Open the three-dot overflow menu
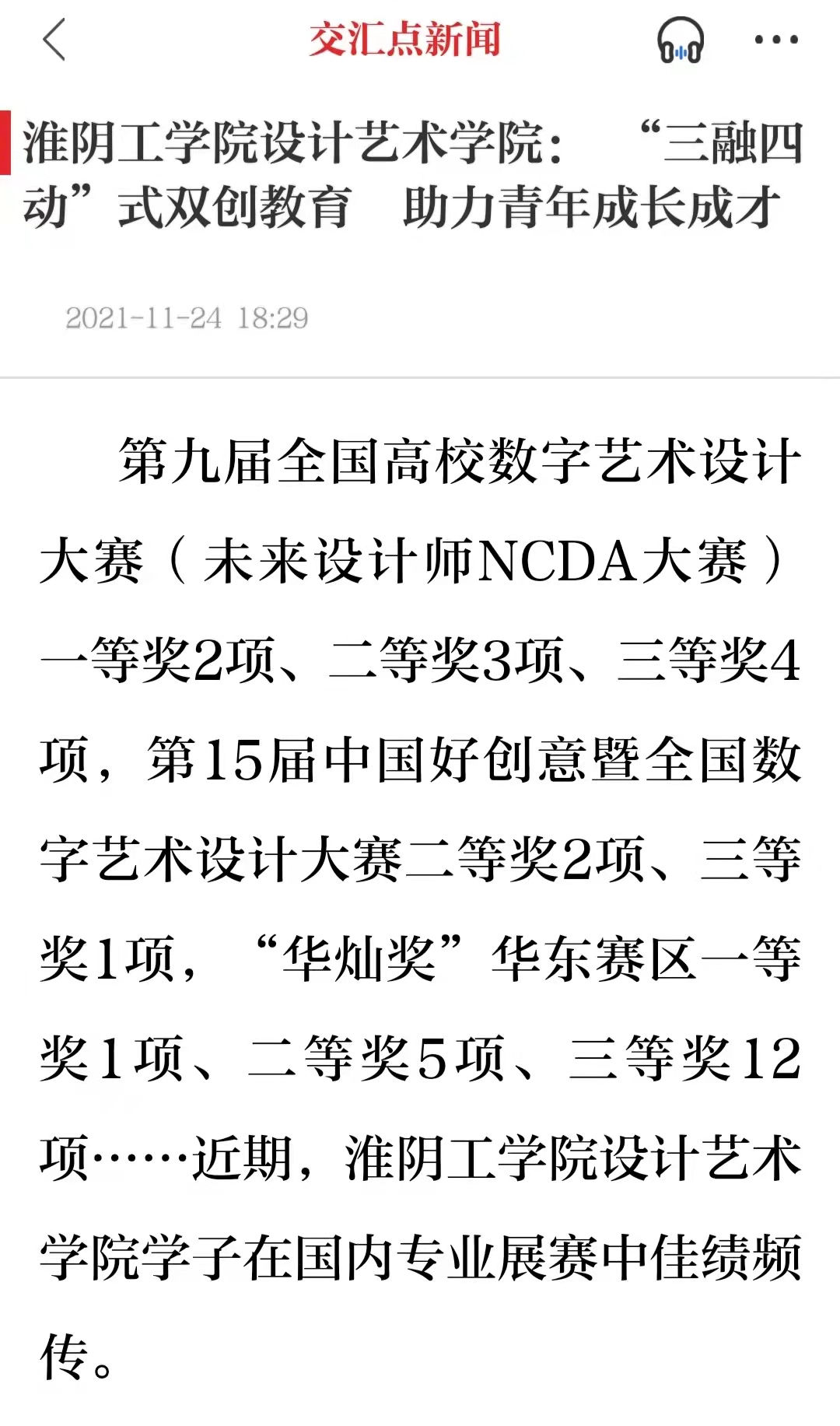 coord(775,40)
